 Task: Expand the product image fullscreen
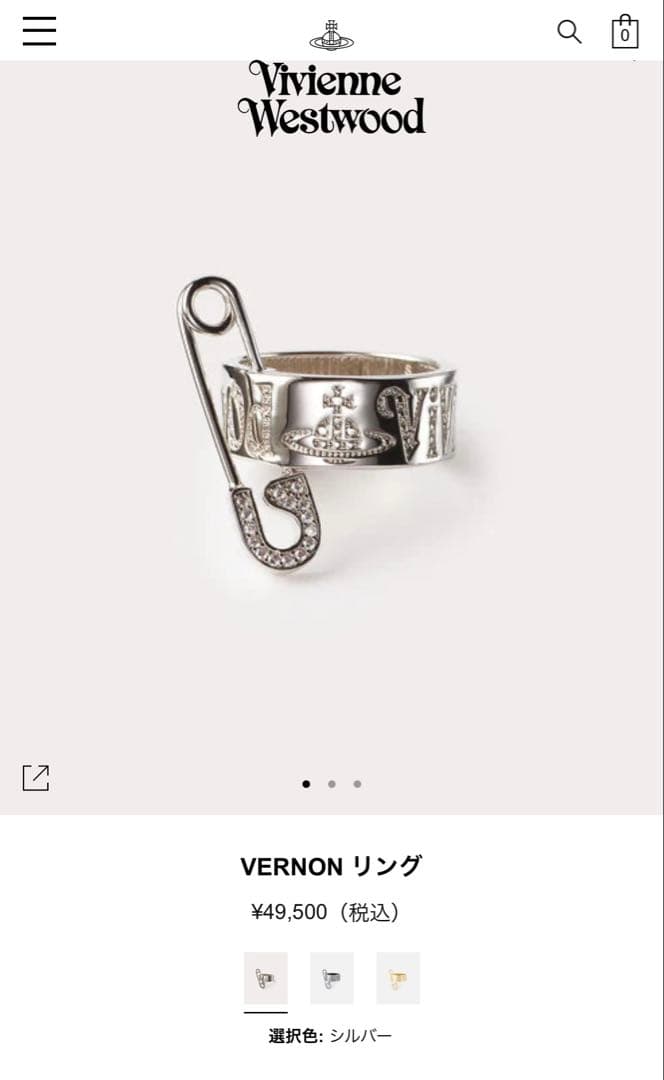coord(36,778)
